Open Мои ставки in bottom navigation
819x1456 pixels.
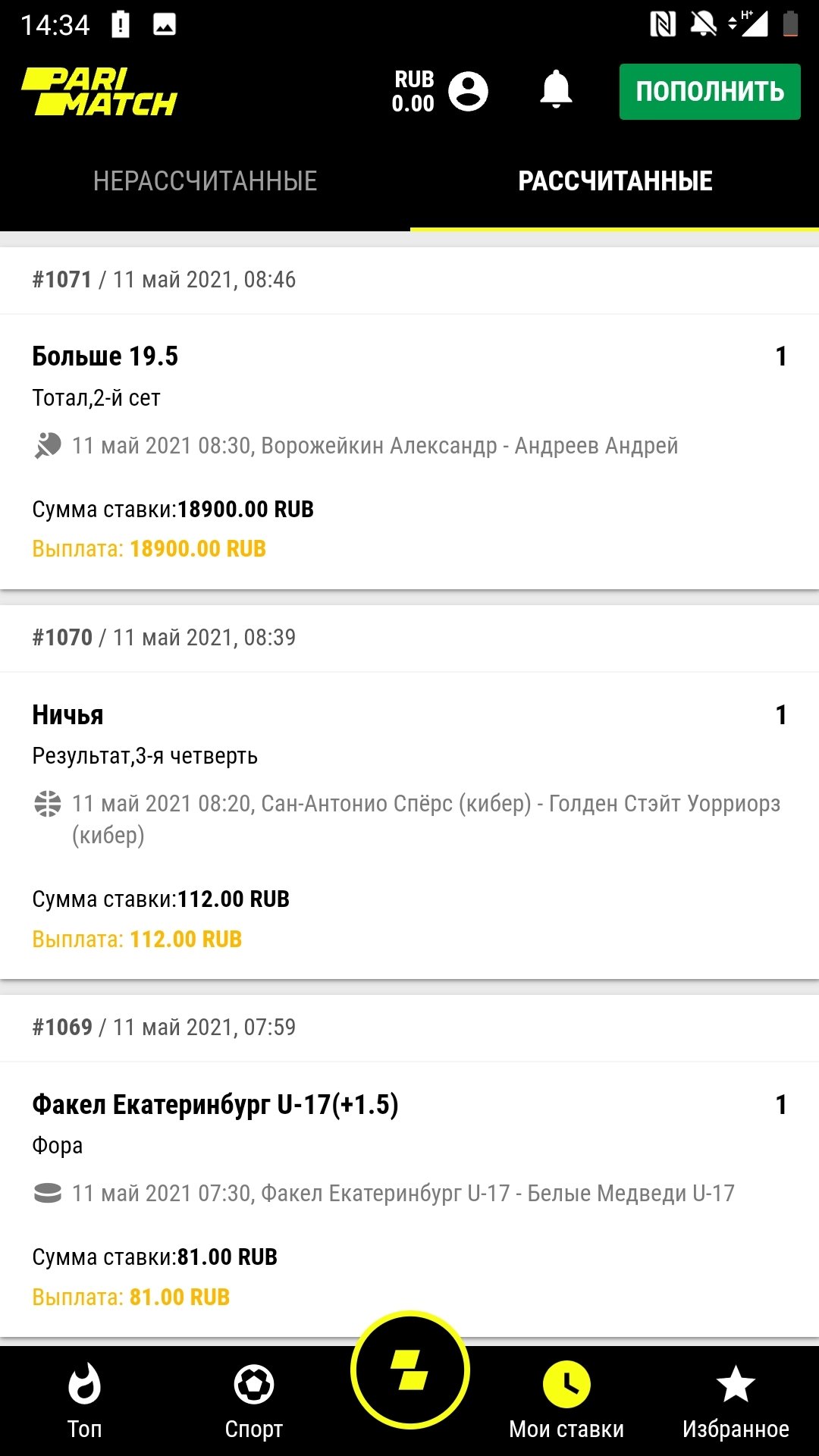click(x=566, y=1401)
